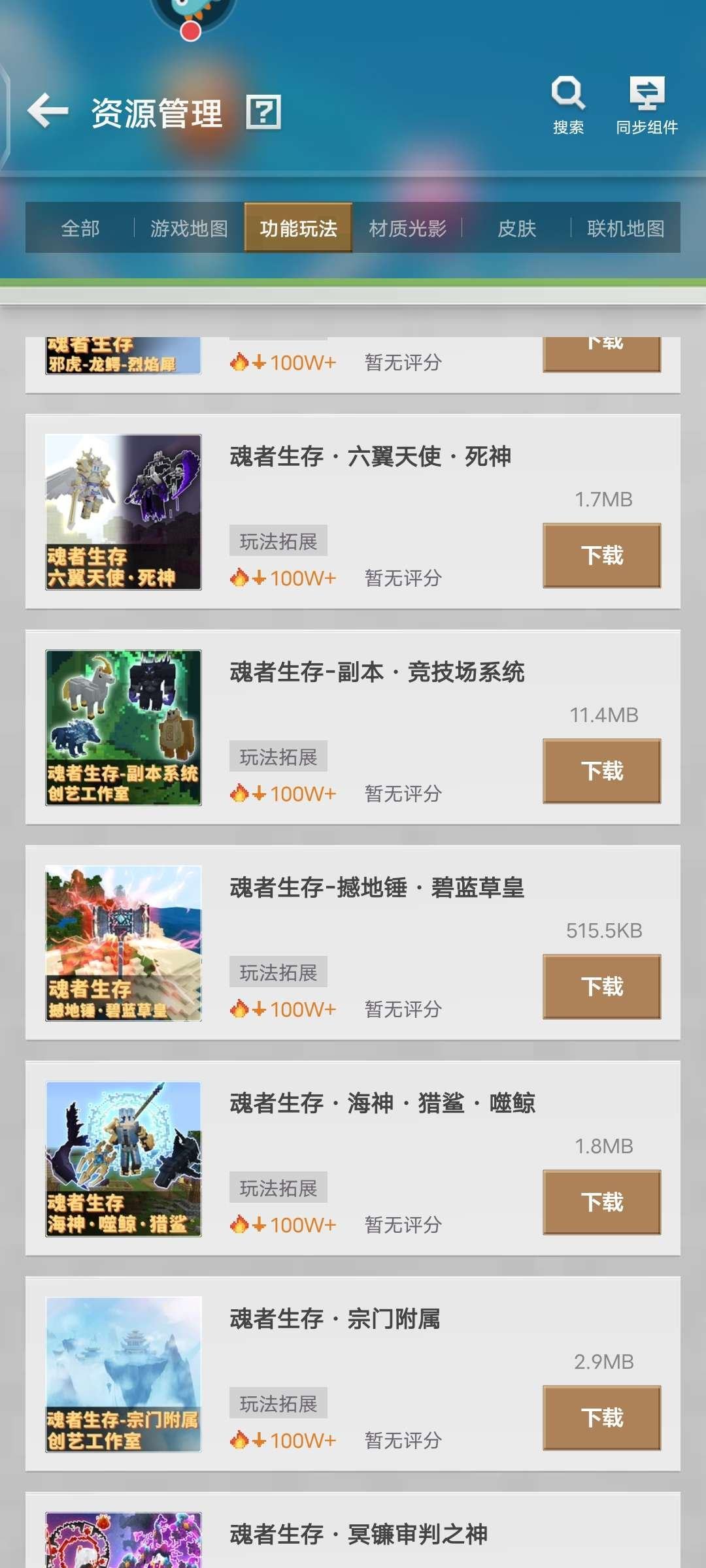
Task: Download the 515.5KB 撼地锤·碧蓝草皇 resource
Action: point(600,986)
